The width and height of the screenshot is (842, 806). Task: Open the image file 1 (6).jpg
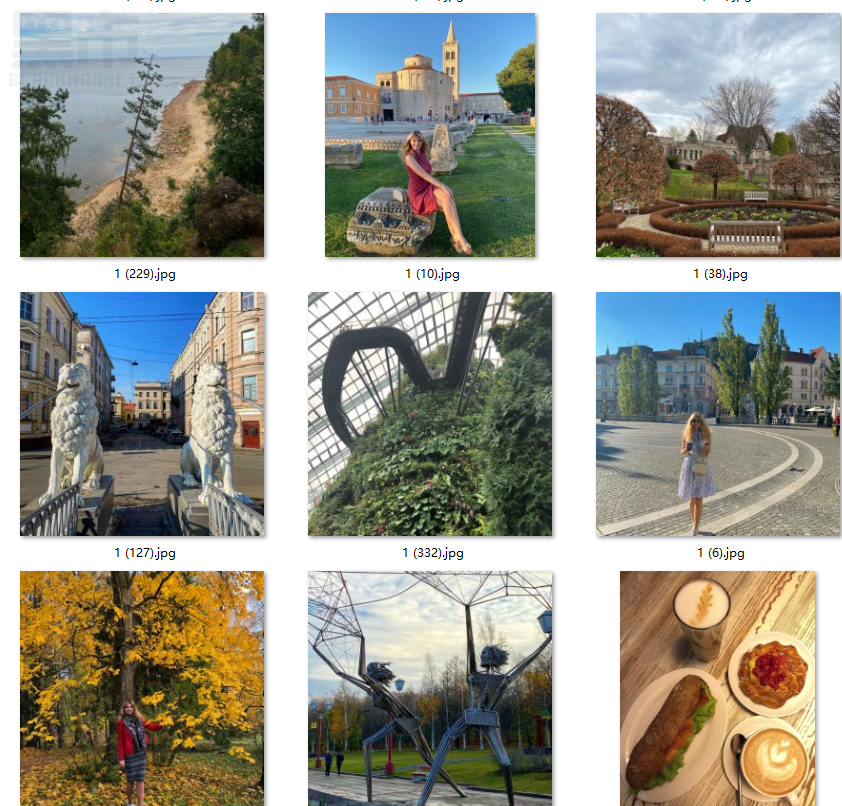718,414
